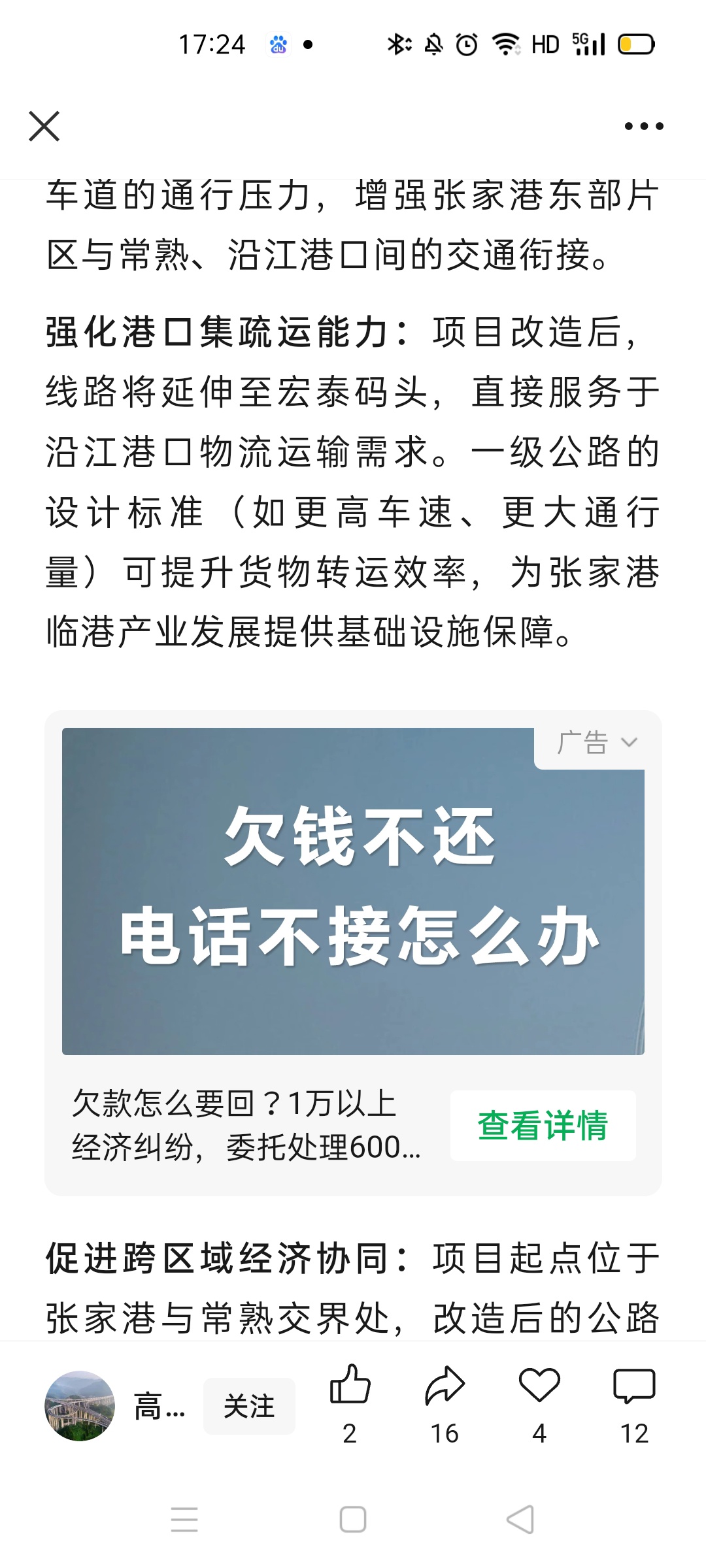Viewport: 706px width, 1568px height.
Task: Tap the 查看详情 button
Action: [543, 1126]
